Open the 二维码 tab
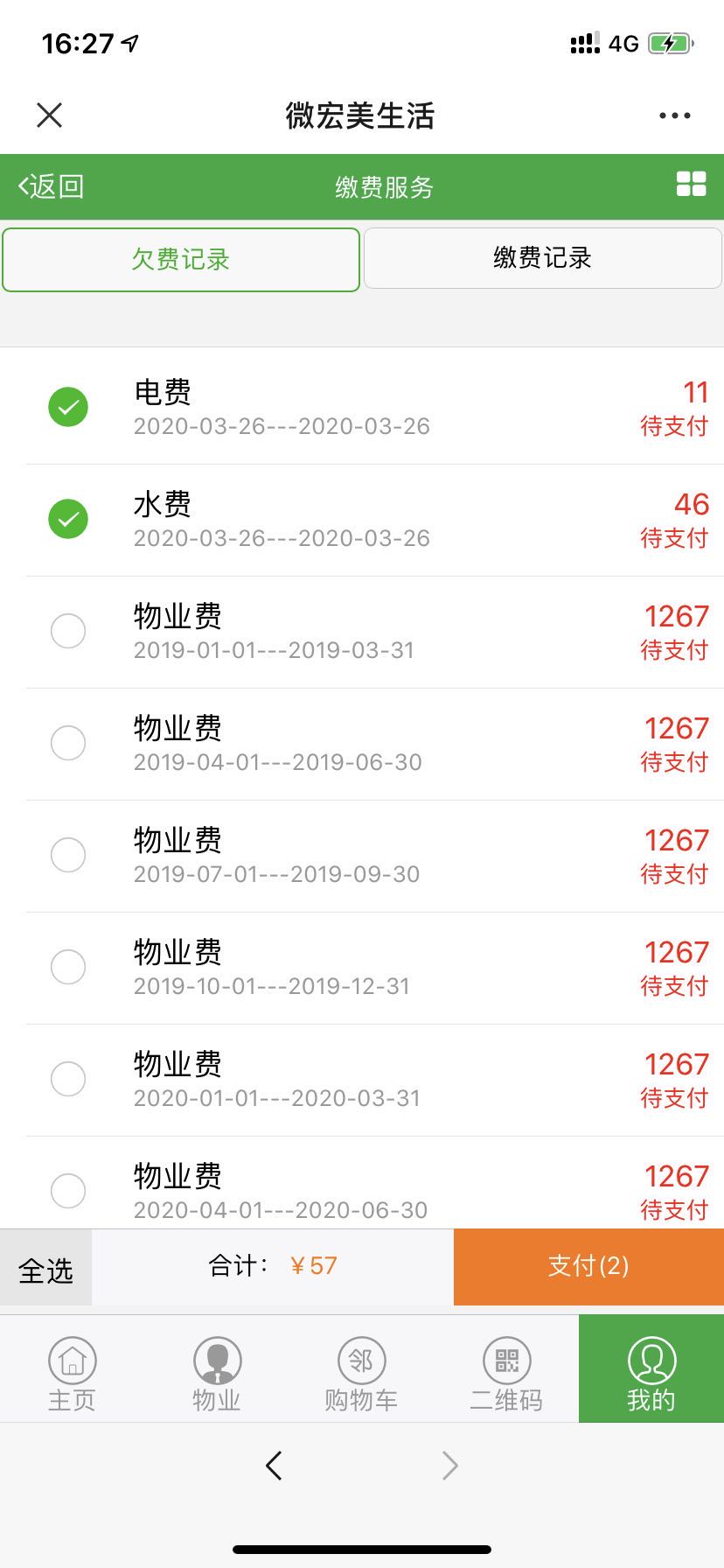 (506, 1374)
